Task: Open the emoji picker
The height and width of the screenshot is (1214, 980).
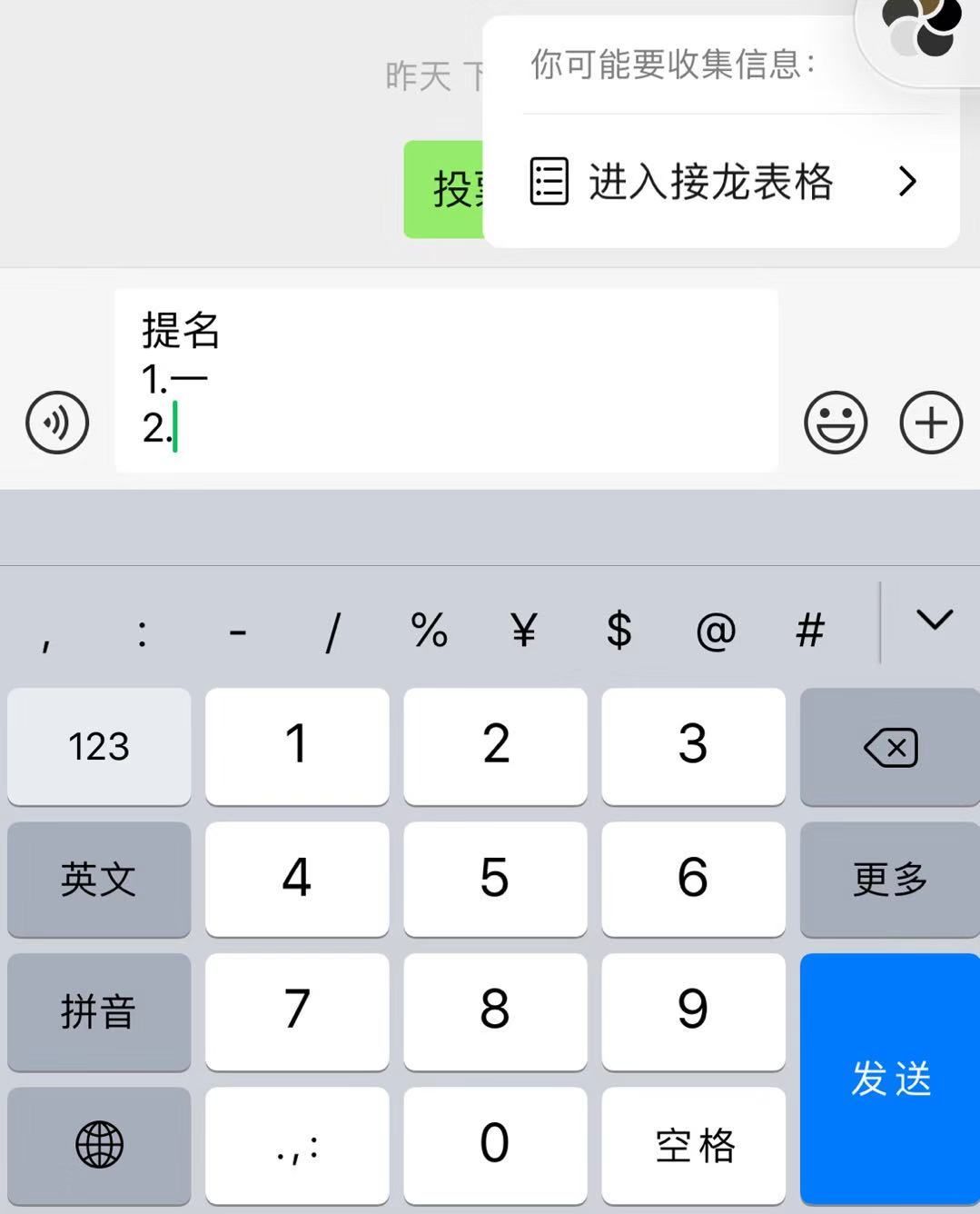Action: [x=836, y=423]
